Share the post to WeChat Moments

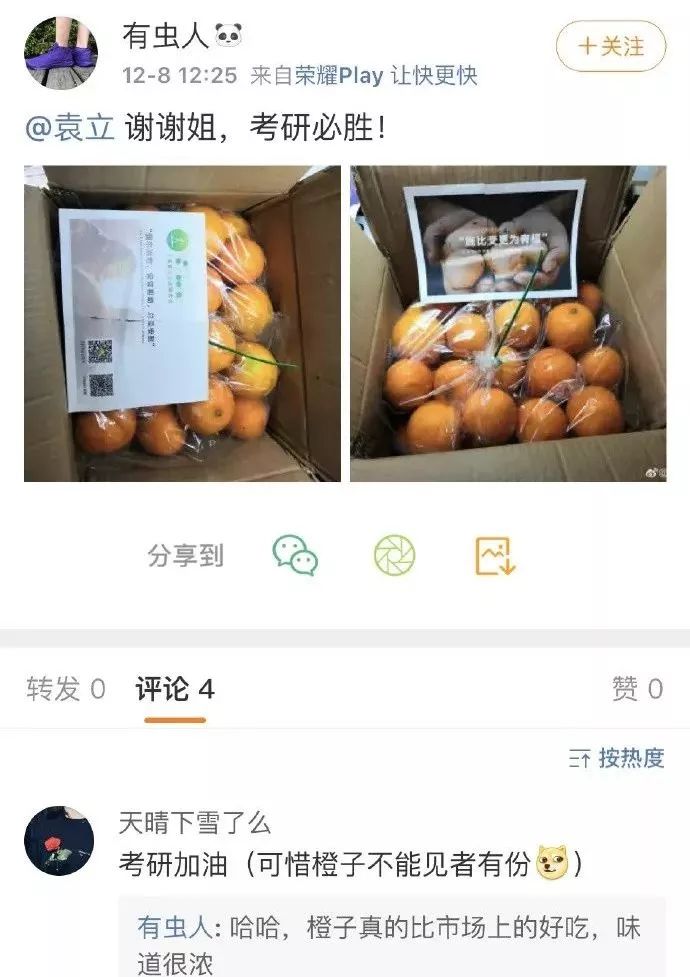coord(394,556)
